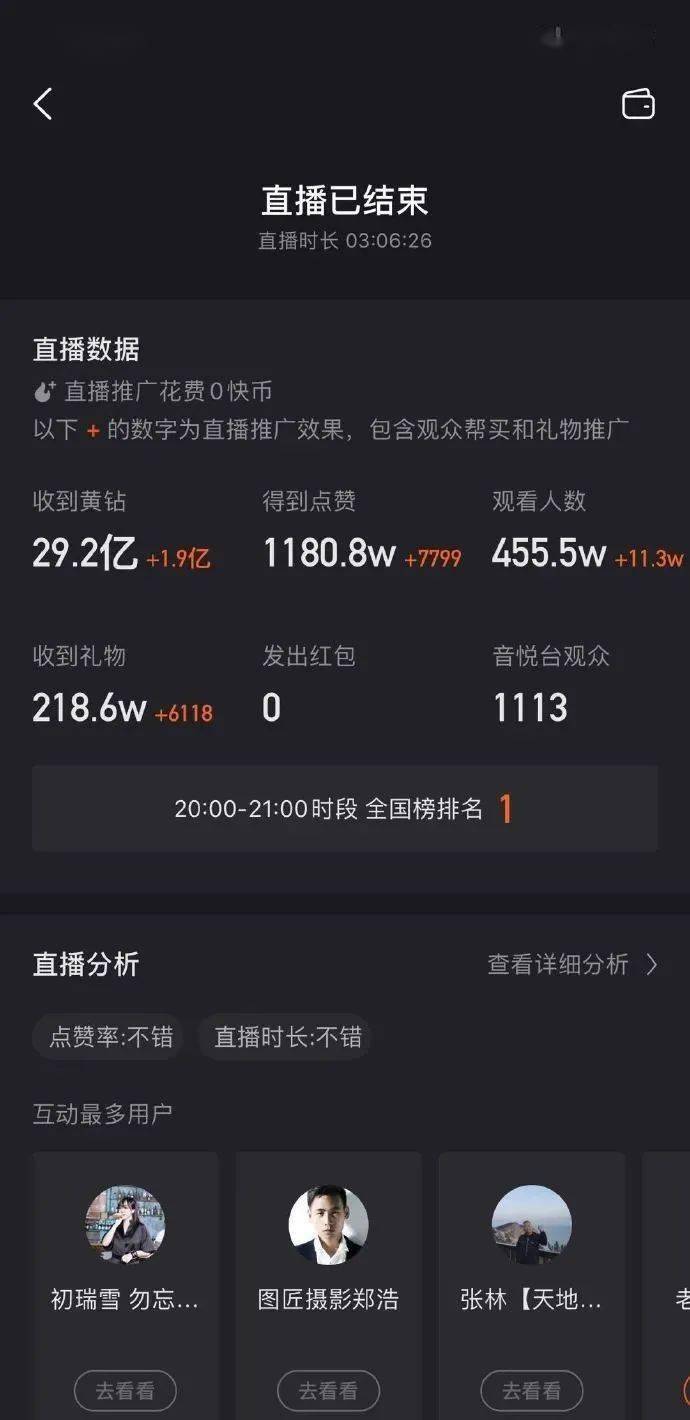Go back from the live-ended page
This screenshot has height=1420, width=690.
pos(43,104)
